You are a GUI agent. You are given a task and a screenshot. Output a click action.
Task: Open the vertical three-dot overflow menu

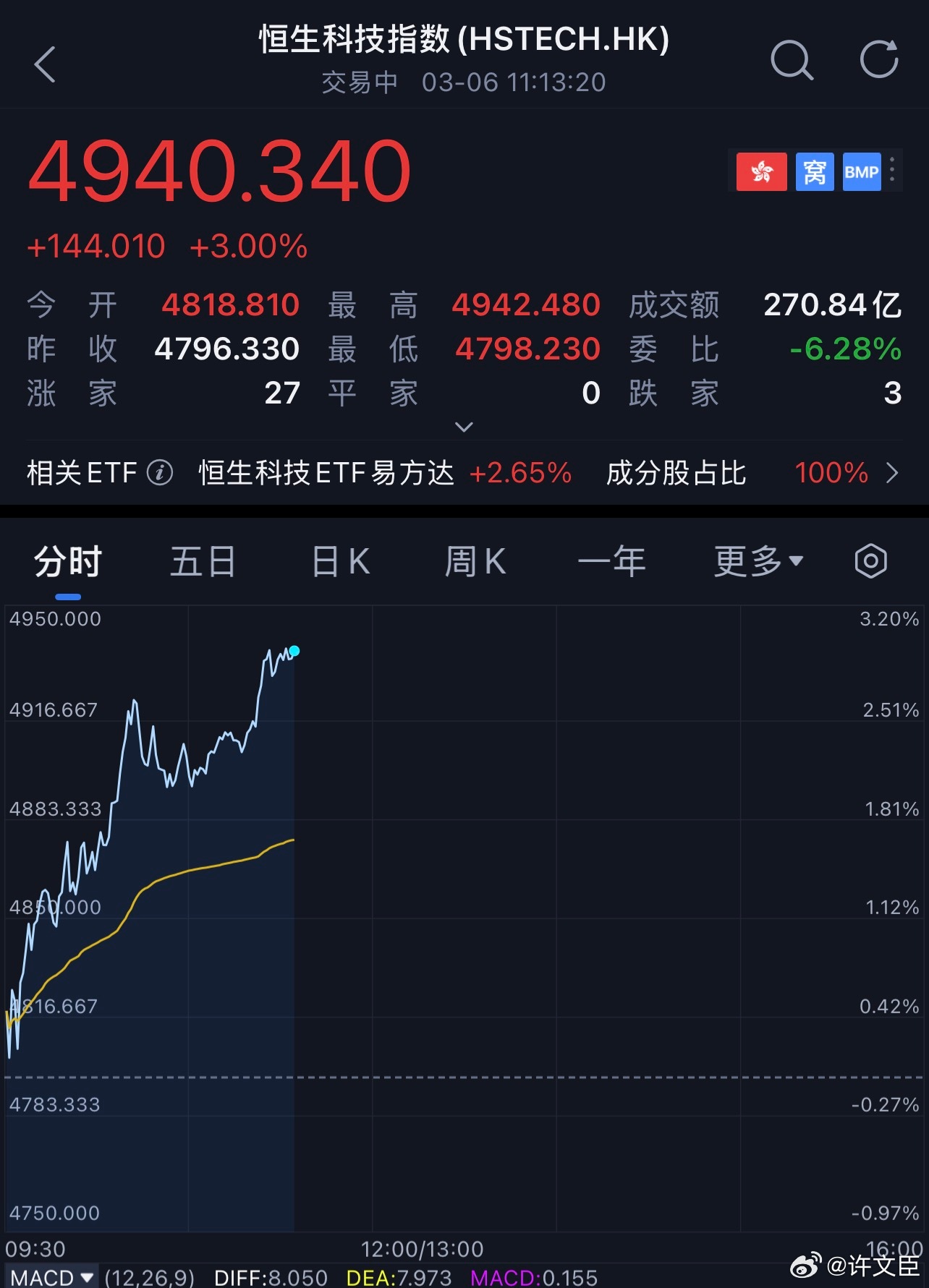click(x=892, y=171)
